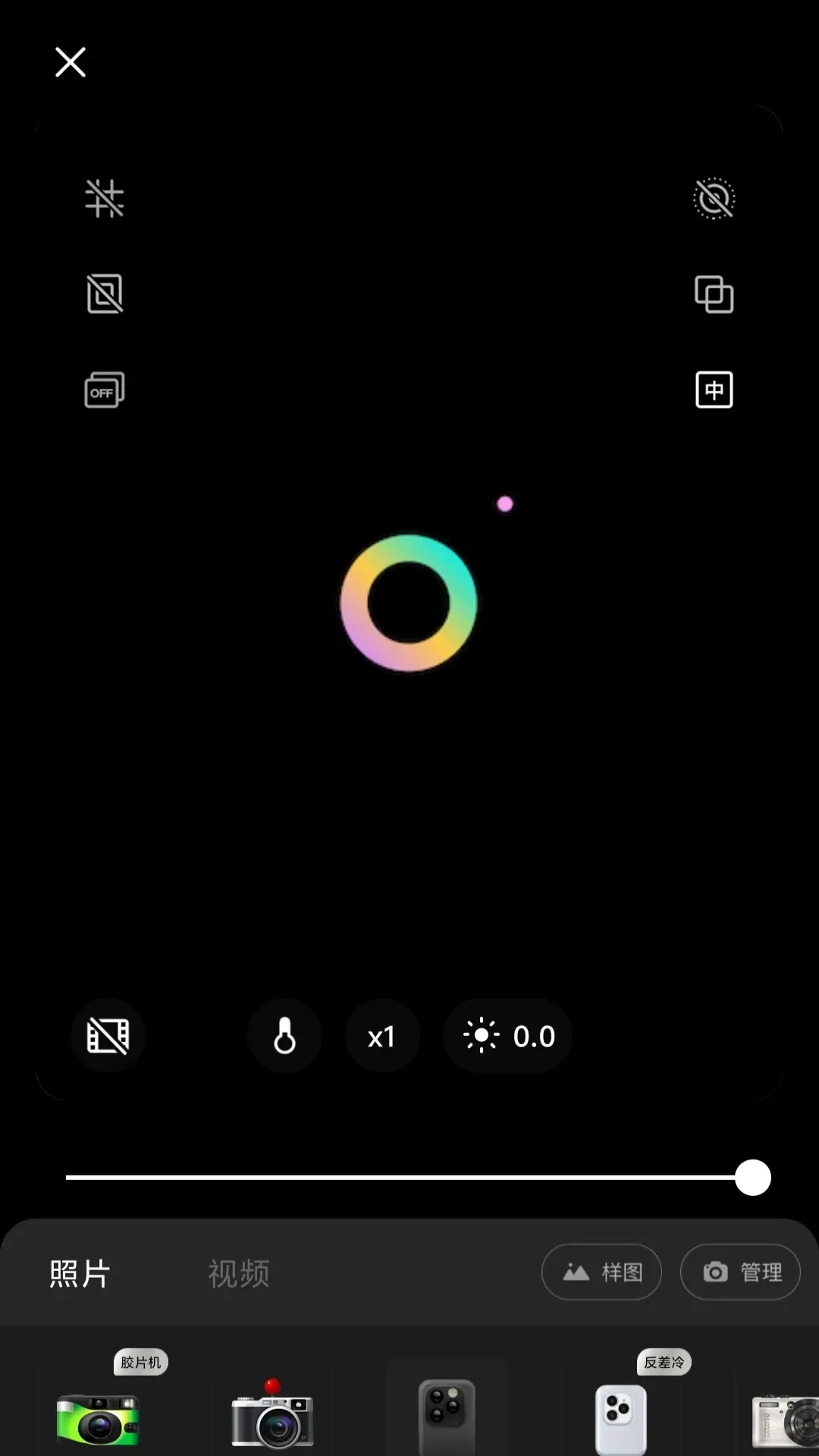Switch to the 照片 tab
Viewport: 819px width, 1456px height.
[x=80, y=1273]
